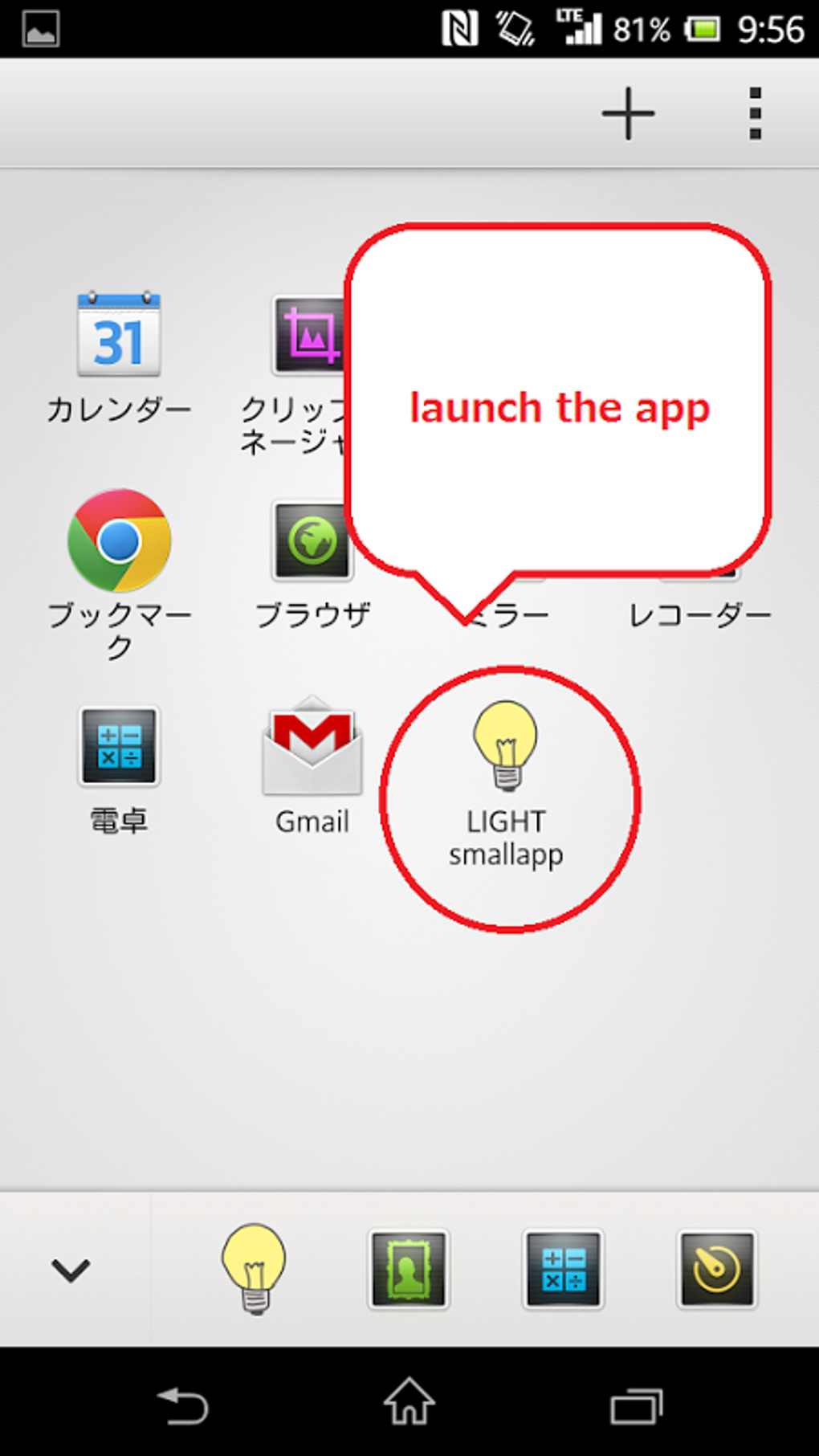This screenshot has width=819, height=1456.
Task: Open the calculator shortcut in the bottom bar
Action: [563, 1270]
